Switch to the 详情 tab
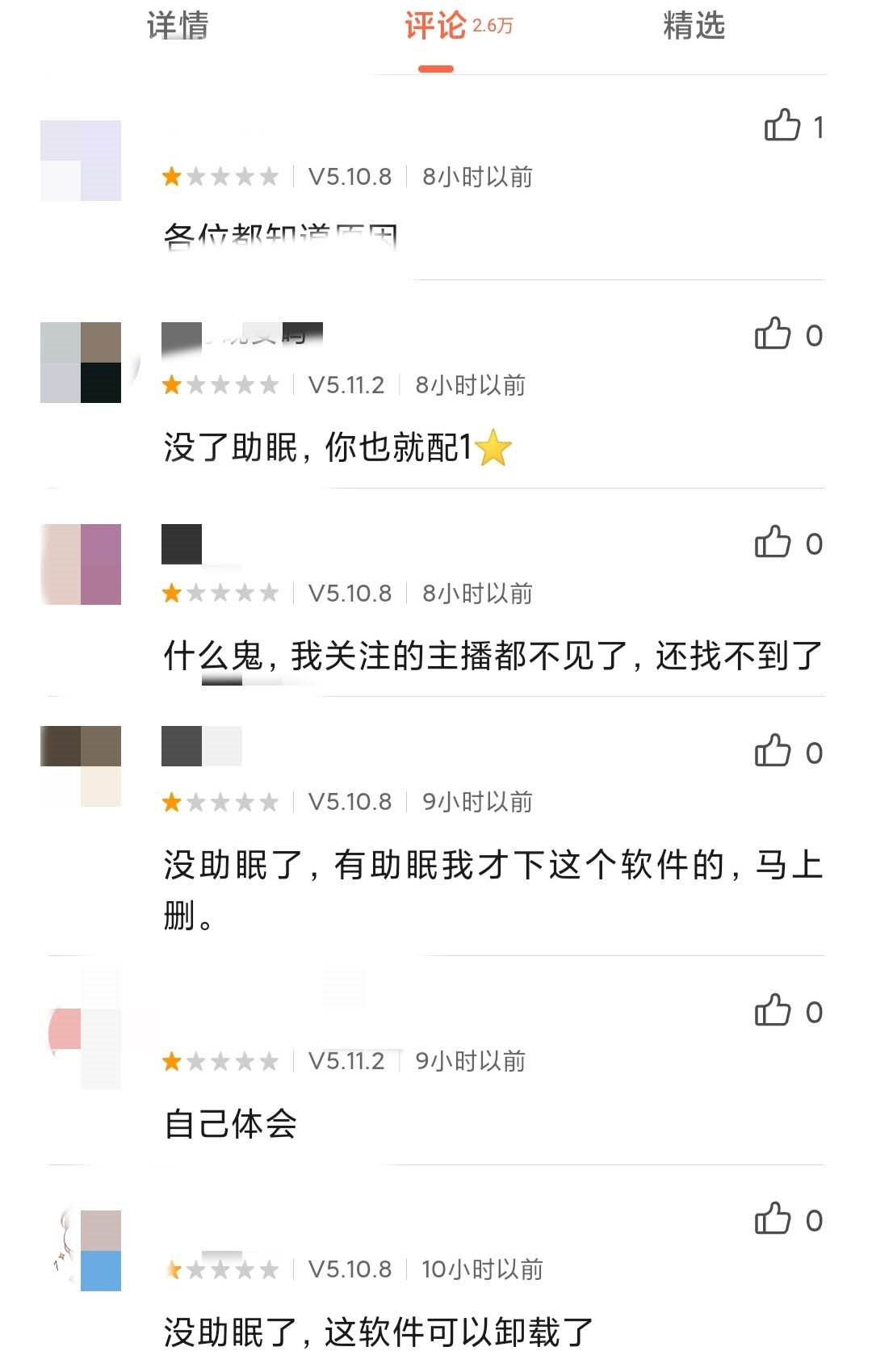Viewport: 872px width, 1372px height. pyautogui.click(x=178, y=26)
